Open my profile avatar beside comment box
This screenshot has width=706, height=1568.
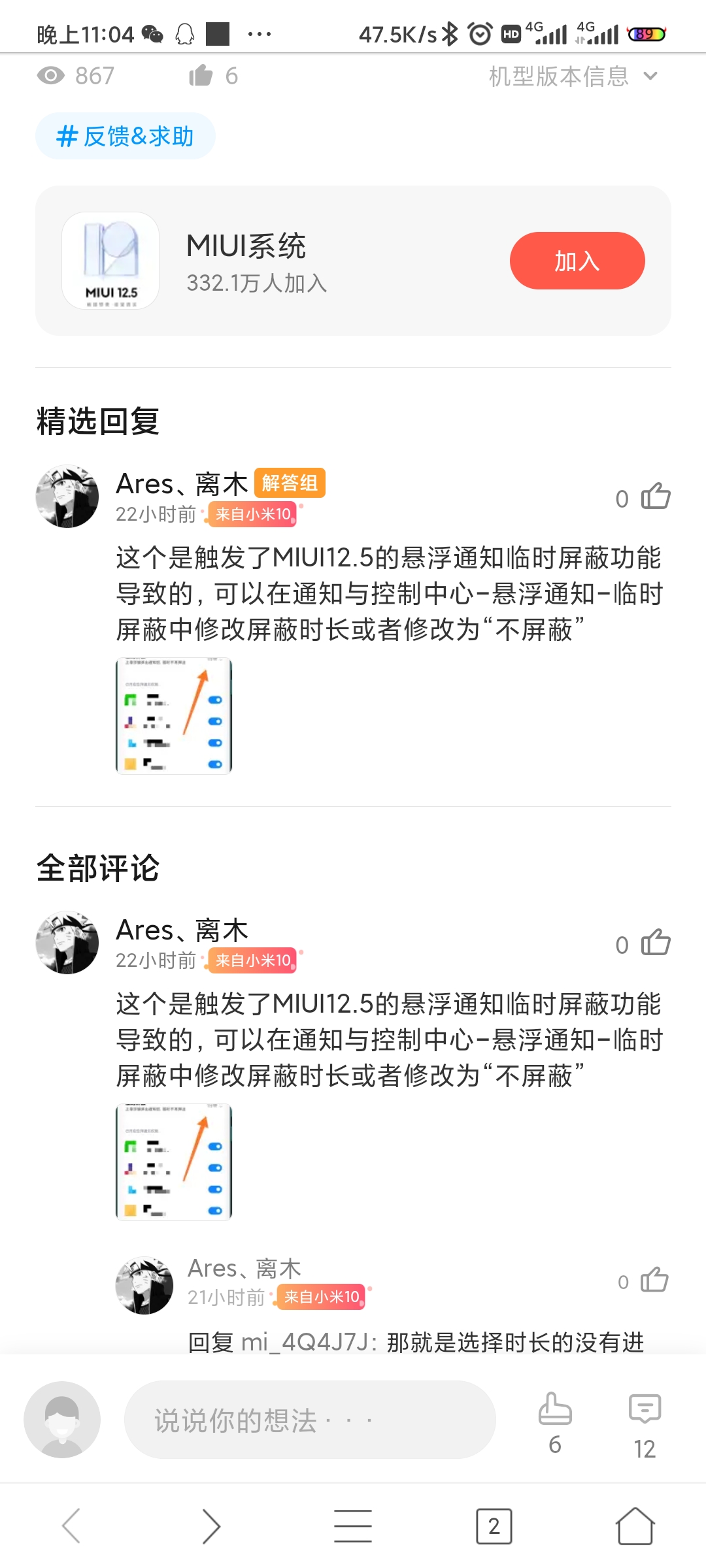[x=62, y=1420]
